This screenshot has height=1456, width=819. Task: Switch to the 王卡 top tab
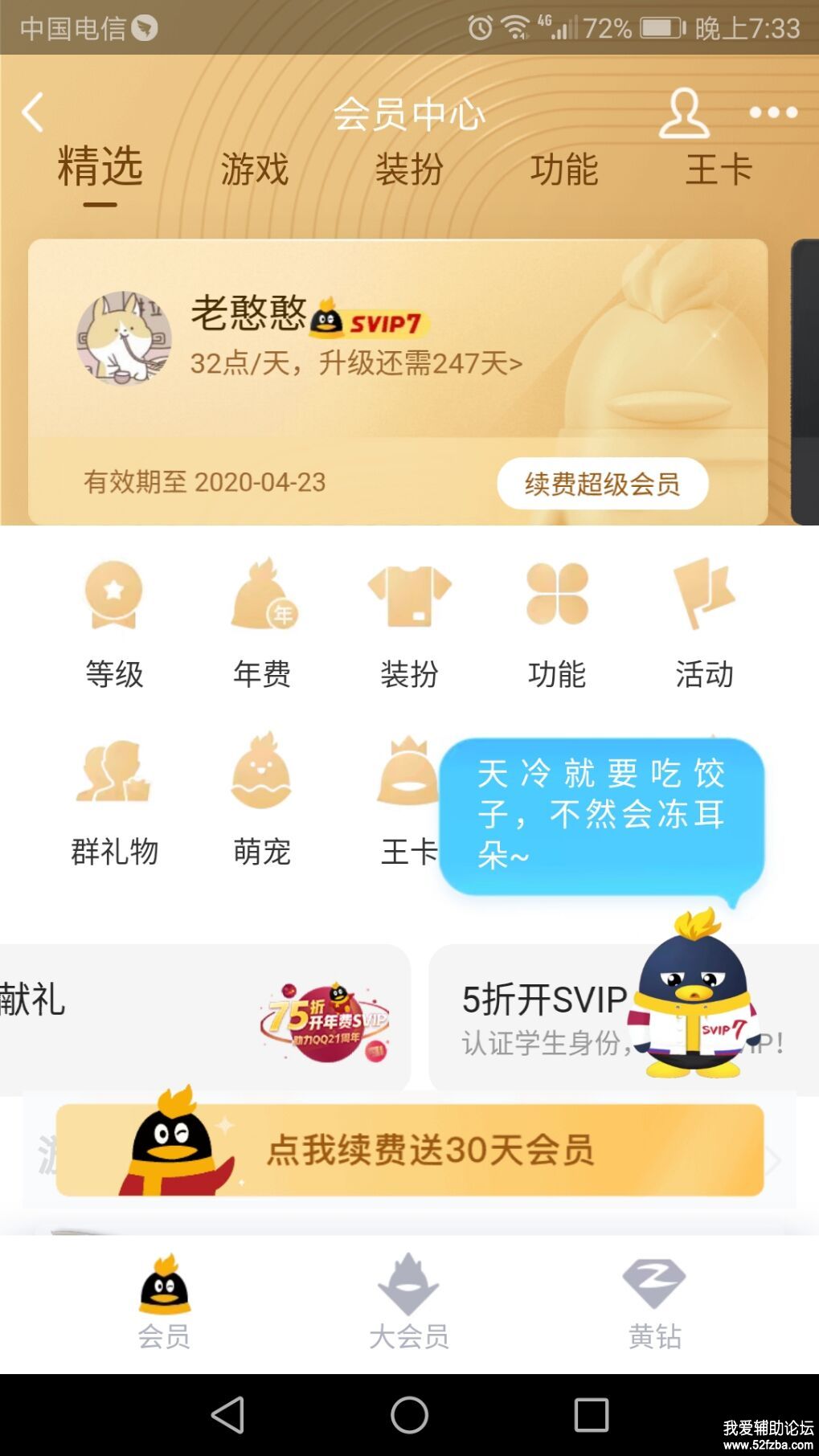(x=719, y=170)
